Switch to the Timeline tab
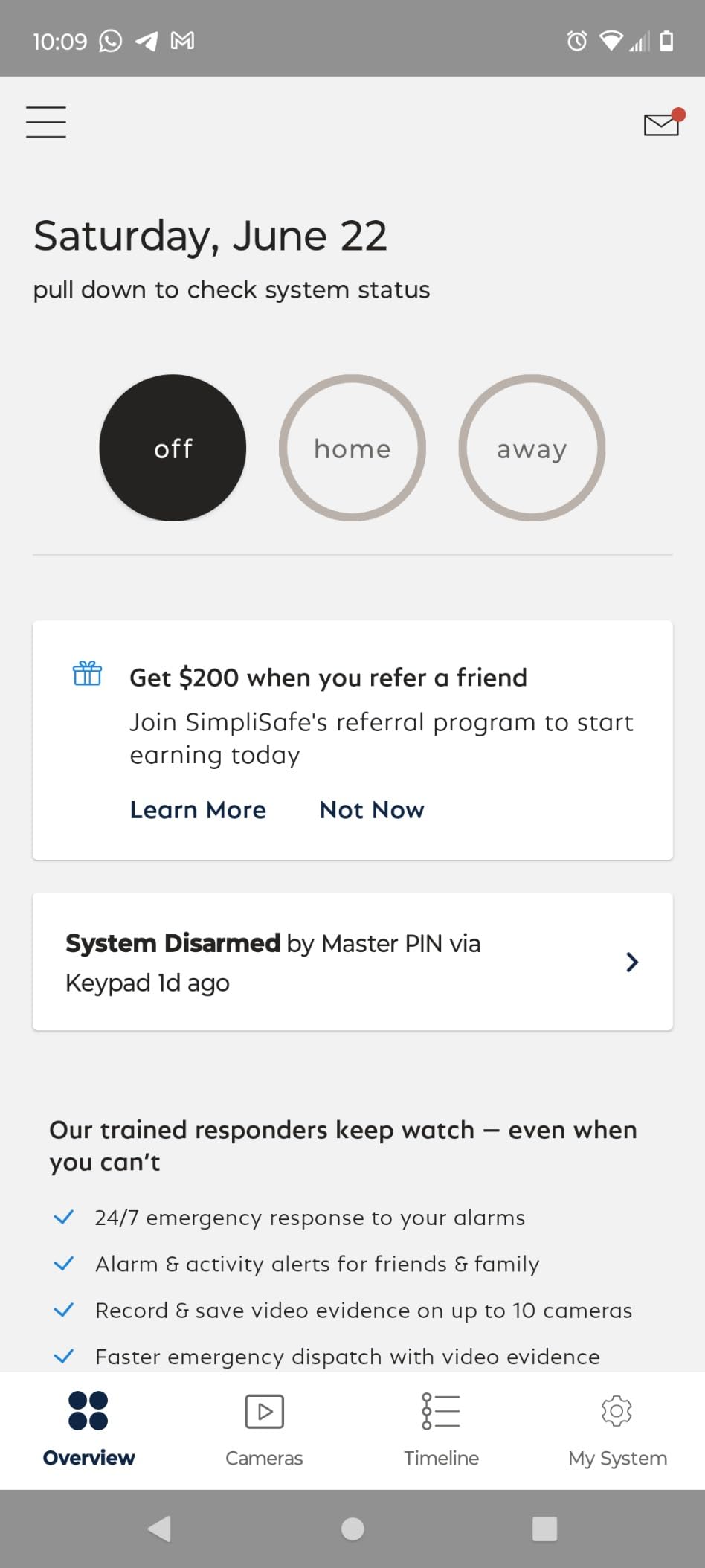 [440, 1456]
